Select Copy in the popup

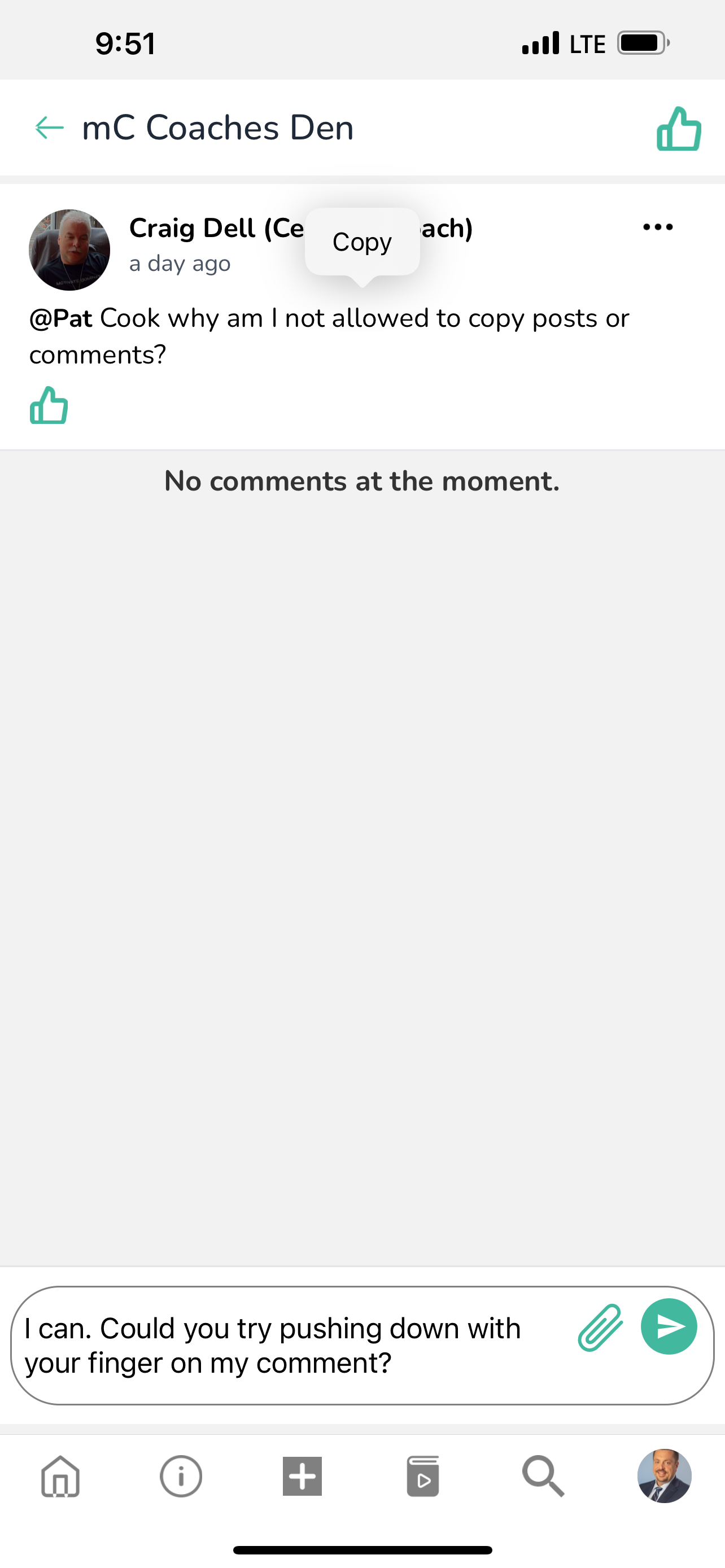click(x=361, y=242)
